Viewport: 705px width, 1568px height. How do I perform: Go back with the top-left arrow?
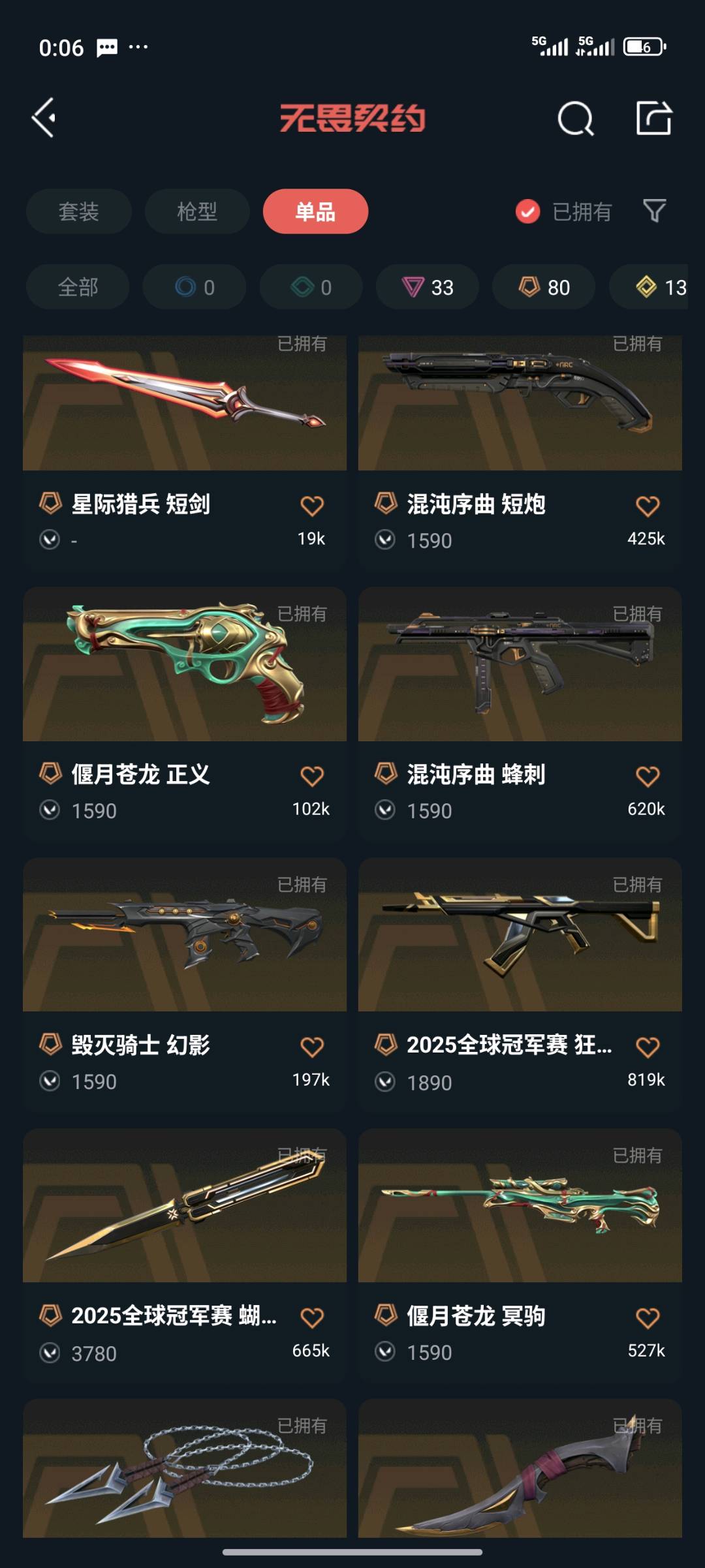point(44,118)
